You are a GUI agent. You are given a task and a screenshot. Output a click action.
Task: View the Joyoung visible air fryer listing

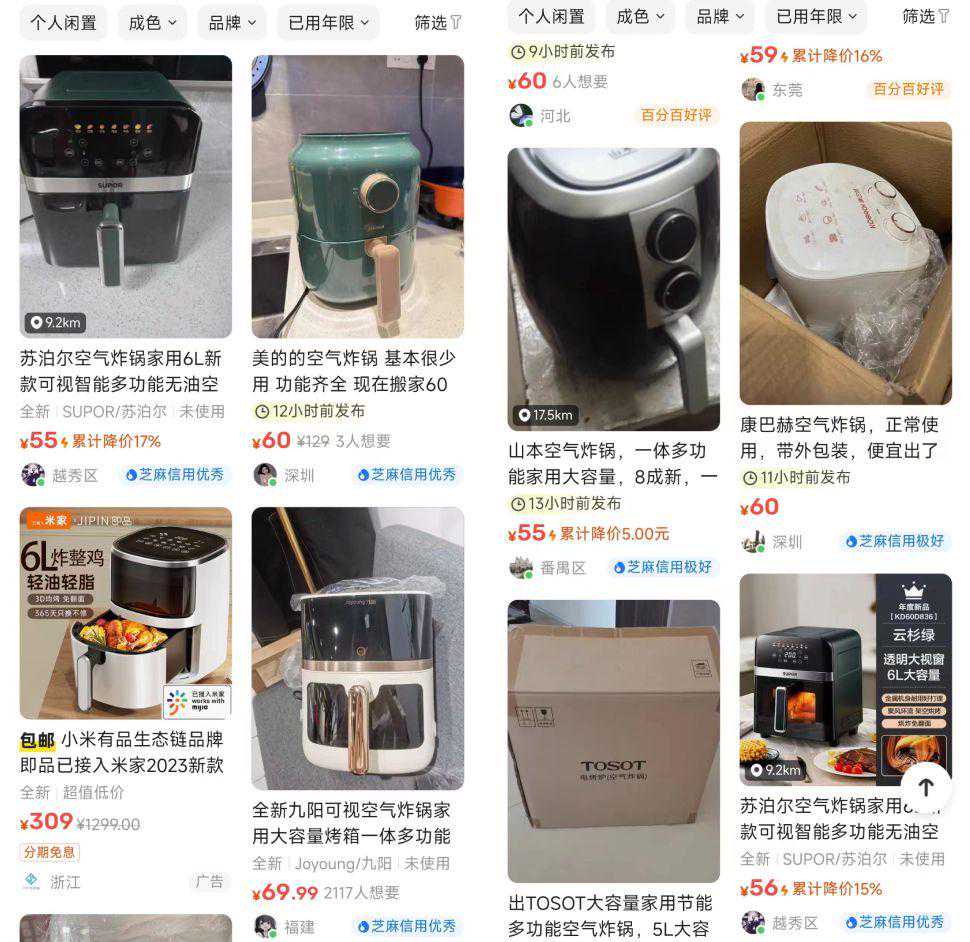[x=358, y=648]
